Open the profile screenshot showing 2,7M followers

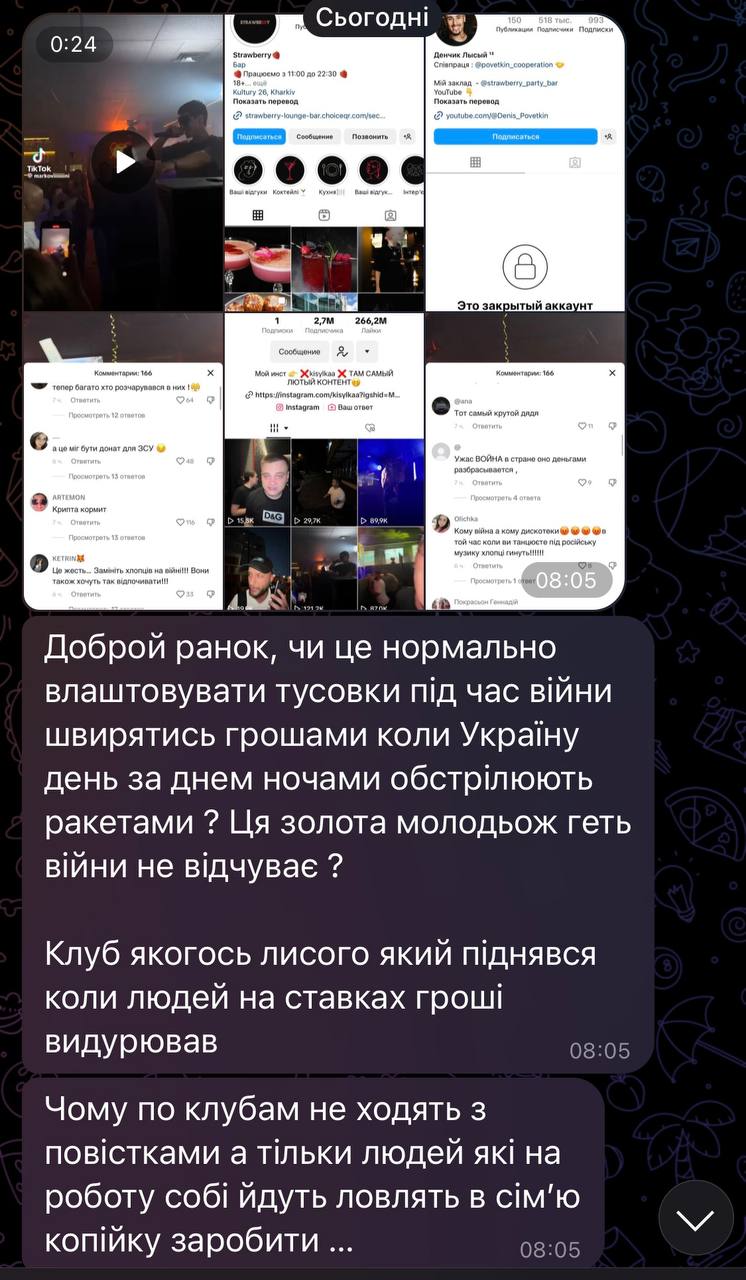click(x=324, y=462)
